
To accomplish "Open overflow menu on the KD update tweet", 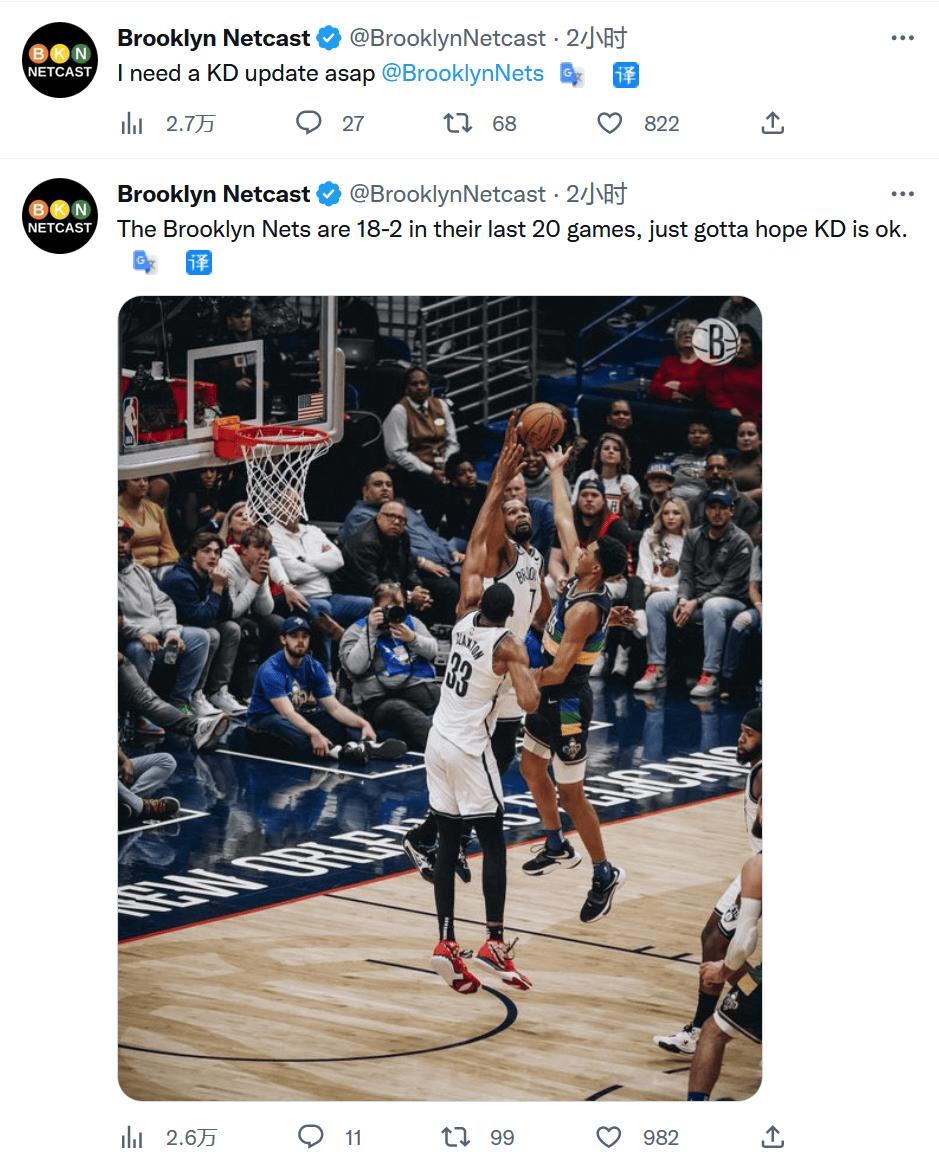I will coord(902,38).
